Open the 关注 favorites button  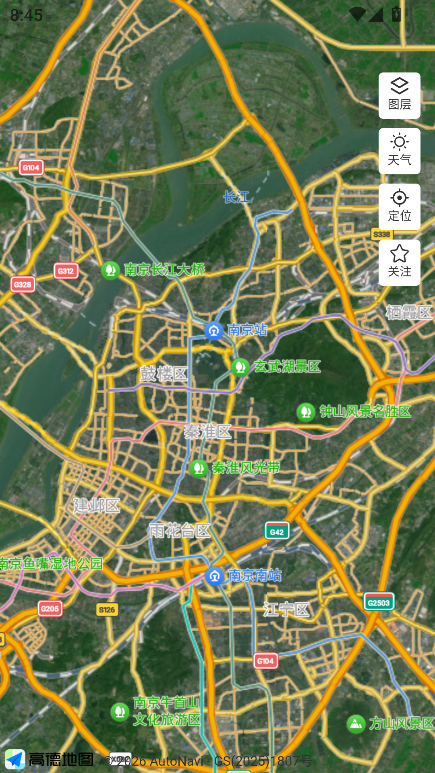point(399,263)
